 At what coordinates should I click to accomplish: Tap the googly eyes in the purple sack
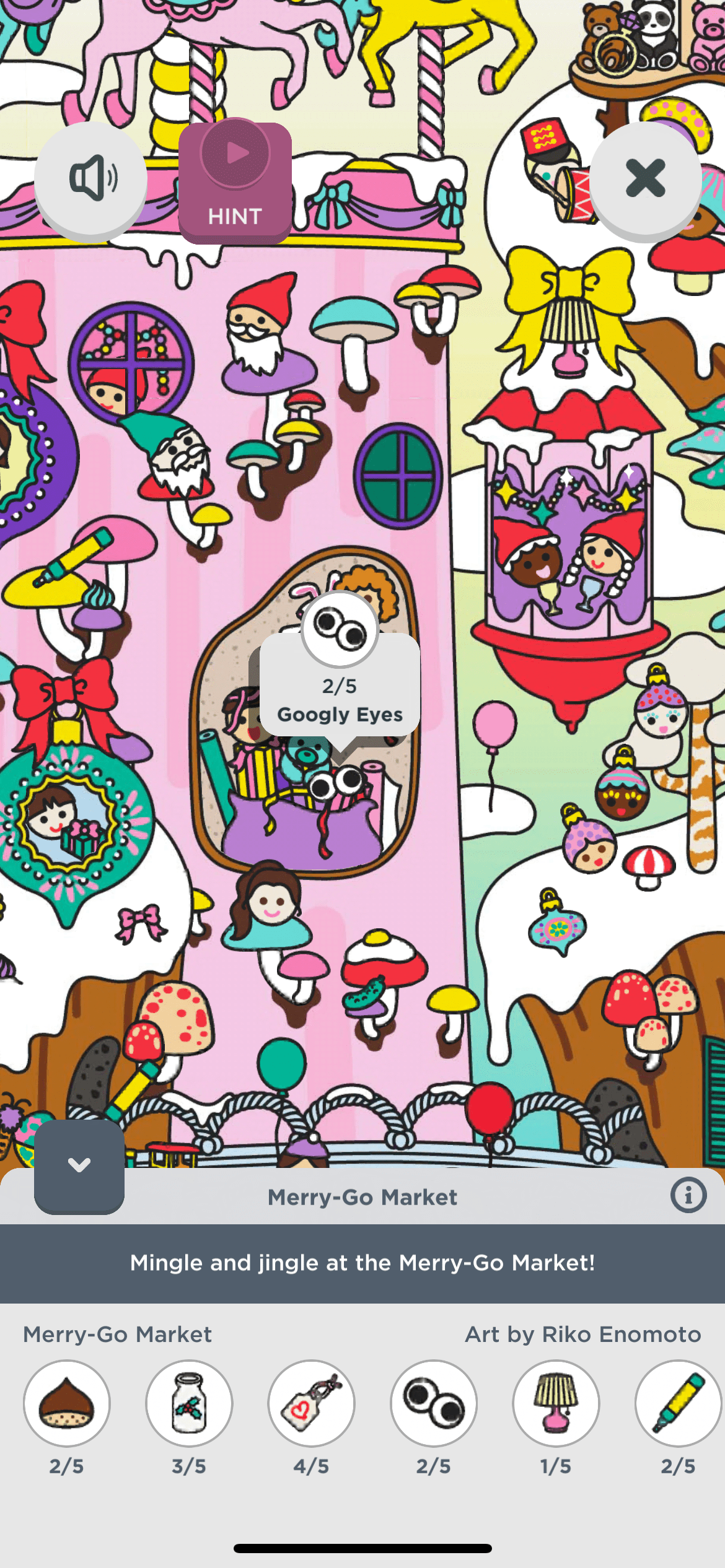tap(336, 784)
